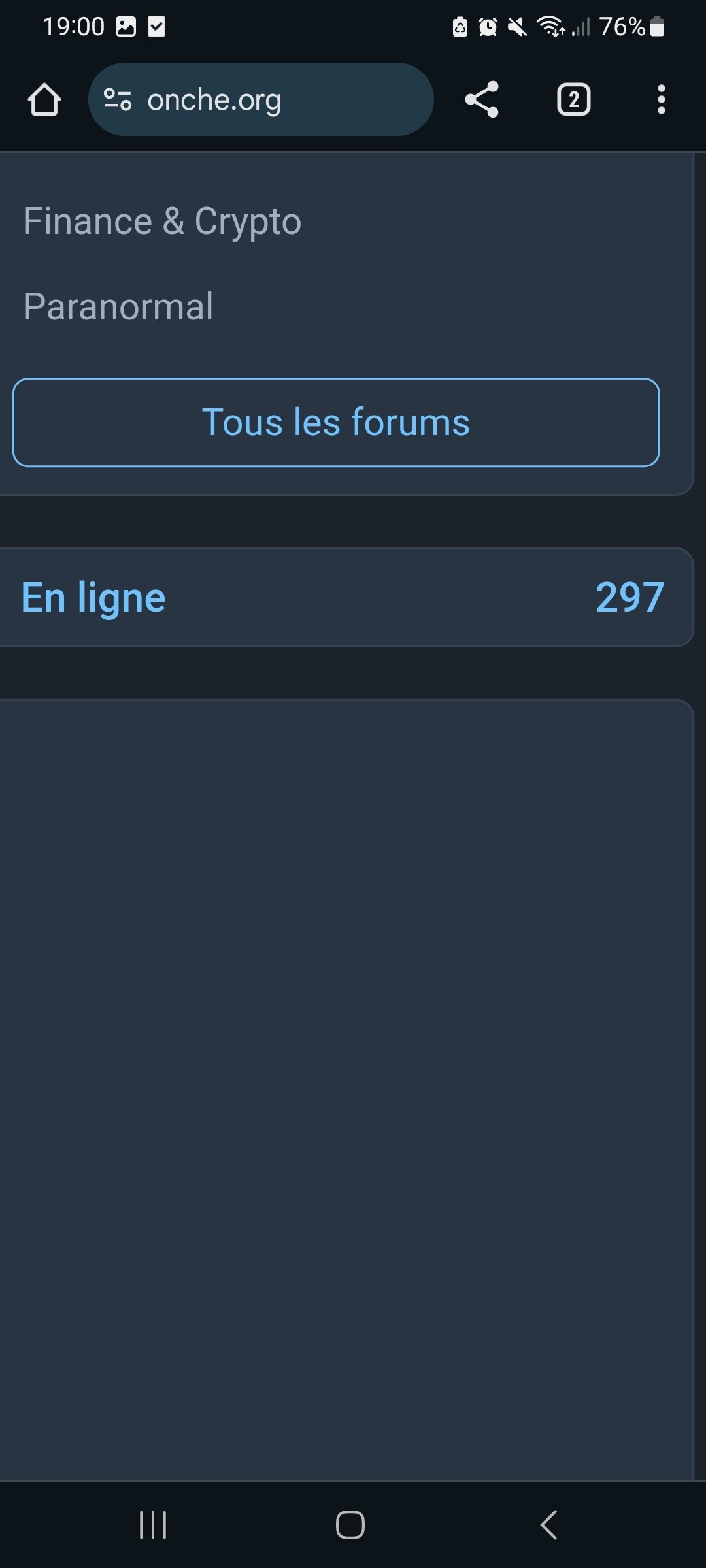Viewport: 706px width, 1568px height.
Task: Open recent apps
Action: click(153, 1525)
